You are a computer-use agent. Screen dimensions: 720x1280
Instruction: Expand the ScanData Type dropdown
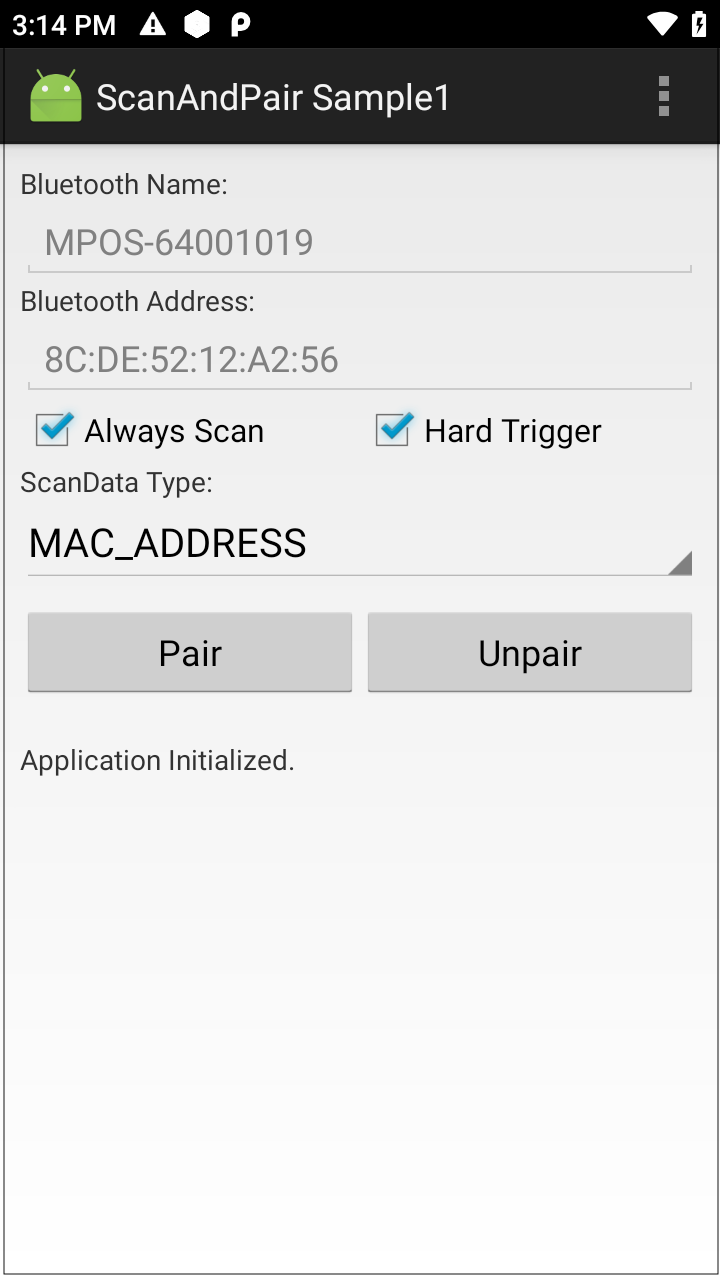359,544
